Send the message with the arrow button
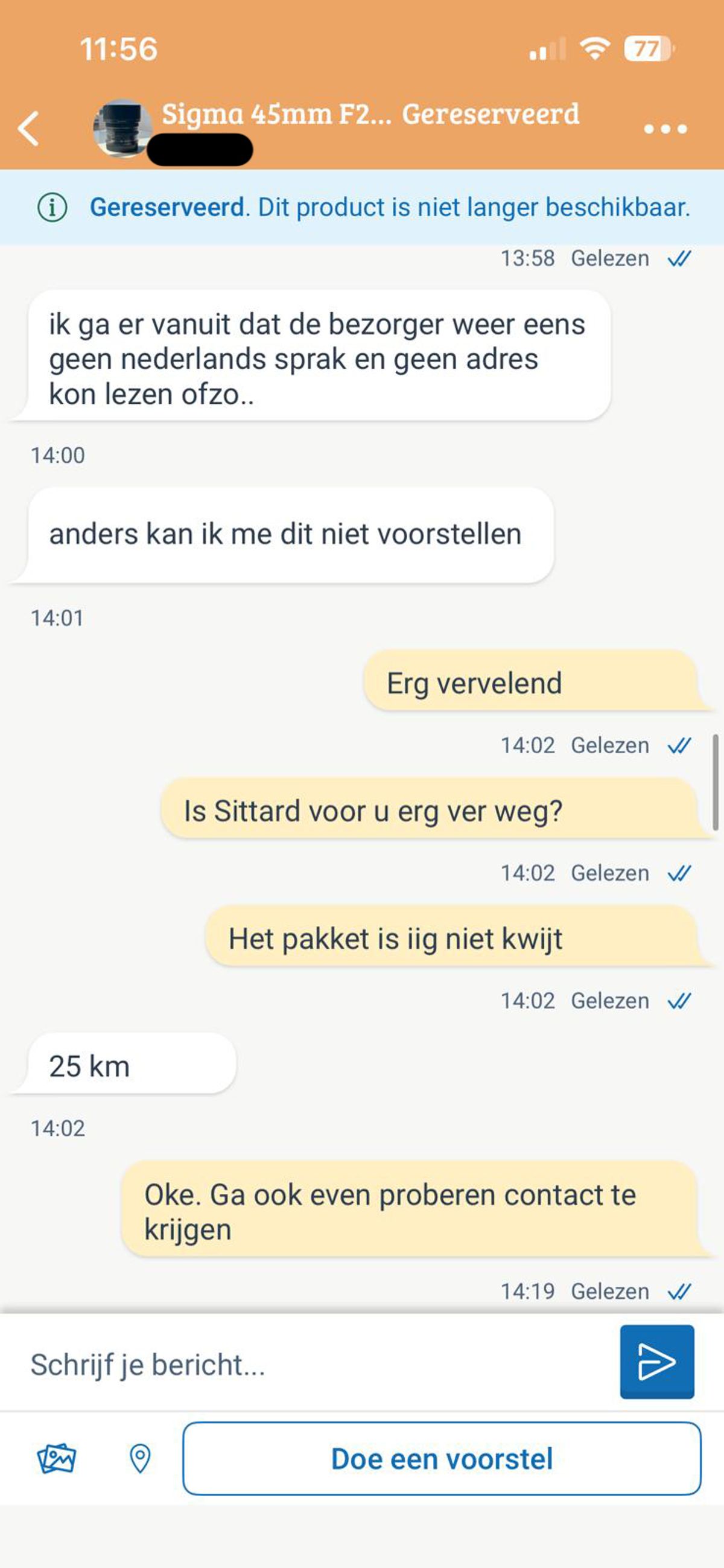This screenshot has width=724, height=1568. tap(656, 1362)
